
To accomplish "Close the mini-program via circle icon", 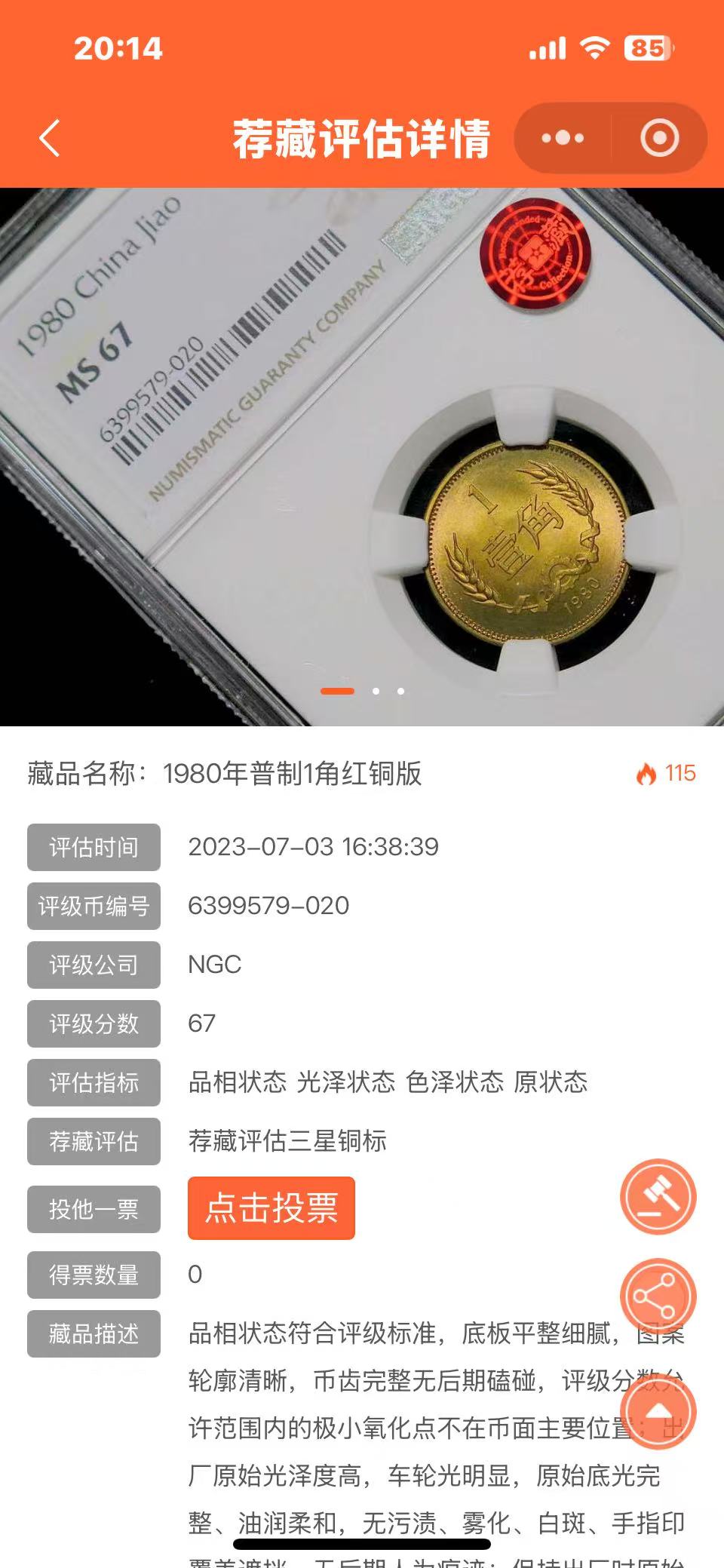I will click(x=659, y=138).
